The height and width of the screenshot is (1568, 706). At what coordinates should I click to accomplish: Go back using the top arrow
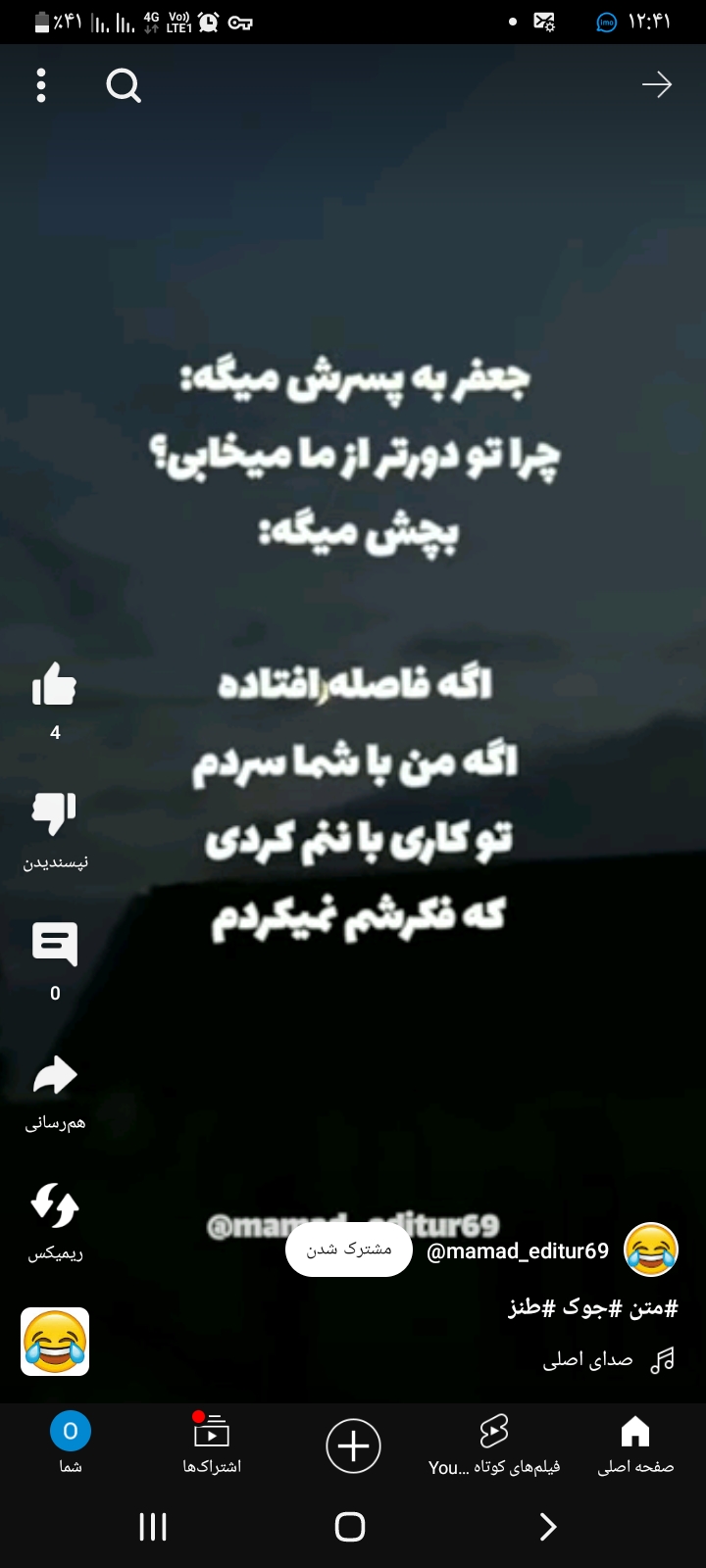[x=656, y=86]
